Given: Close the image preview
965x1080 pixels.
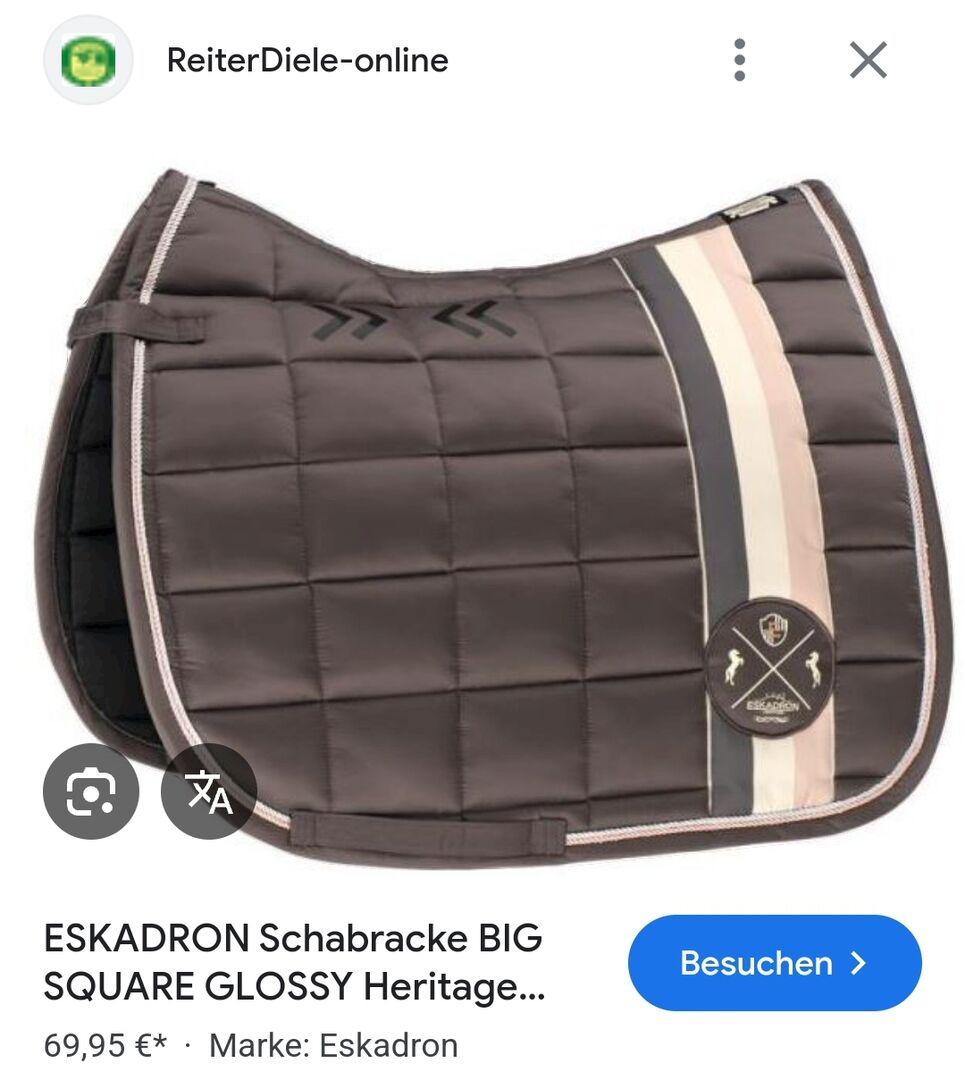Looking at the screenshot, I should 868,60.
